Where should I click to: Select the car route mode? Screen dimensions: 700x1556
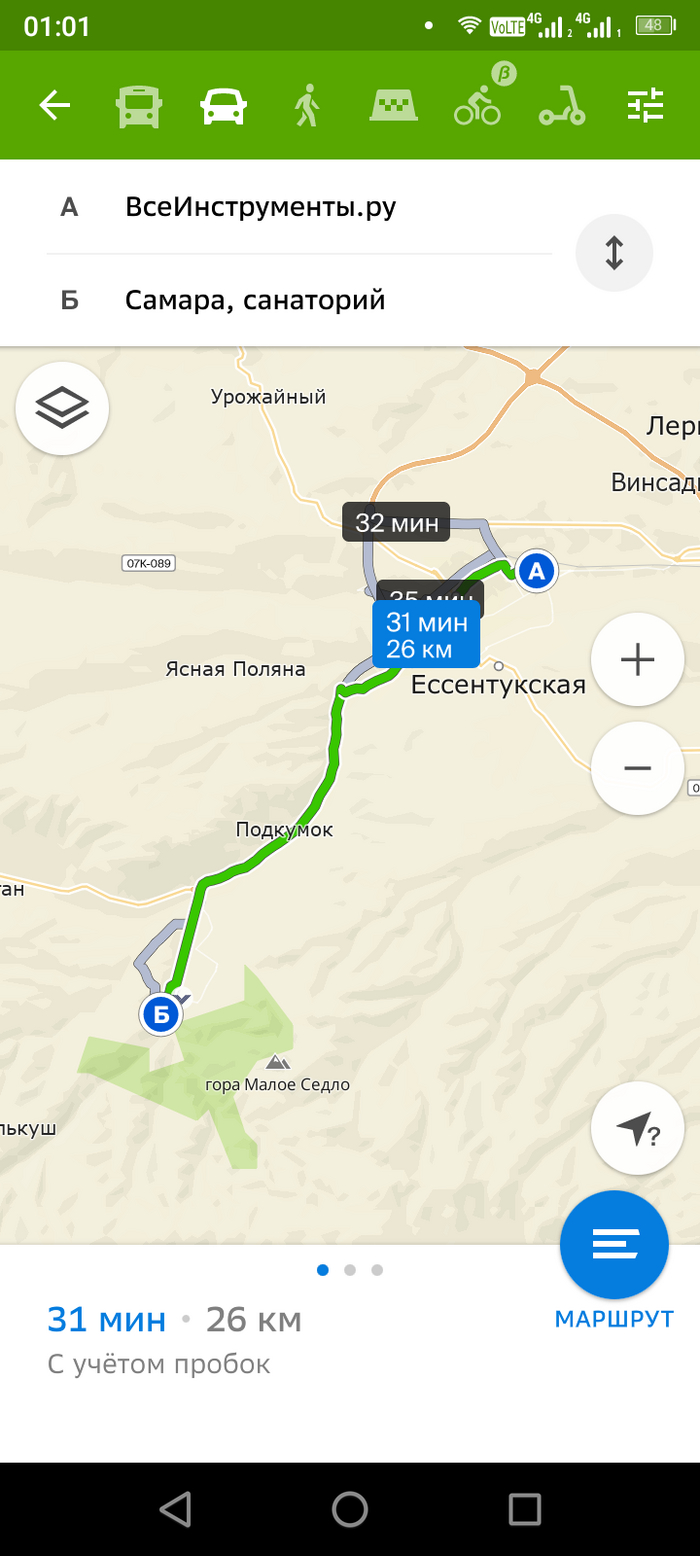223,105
